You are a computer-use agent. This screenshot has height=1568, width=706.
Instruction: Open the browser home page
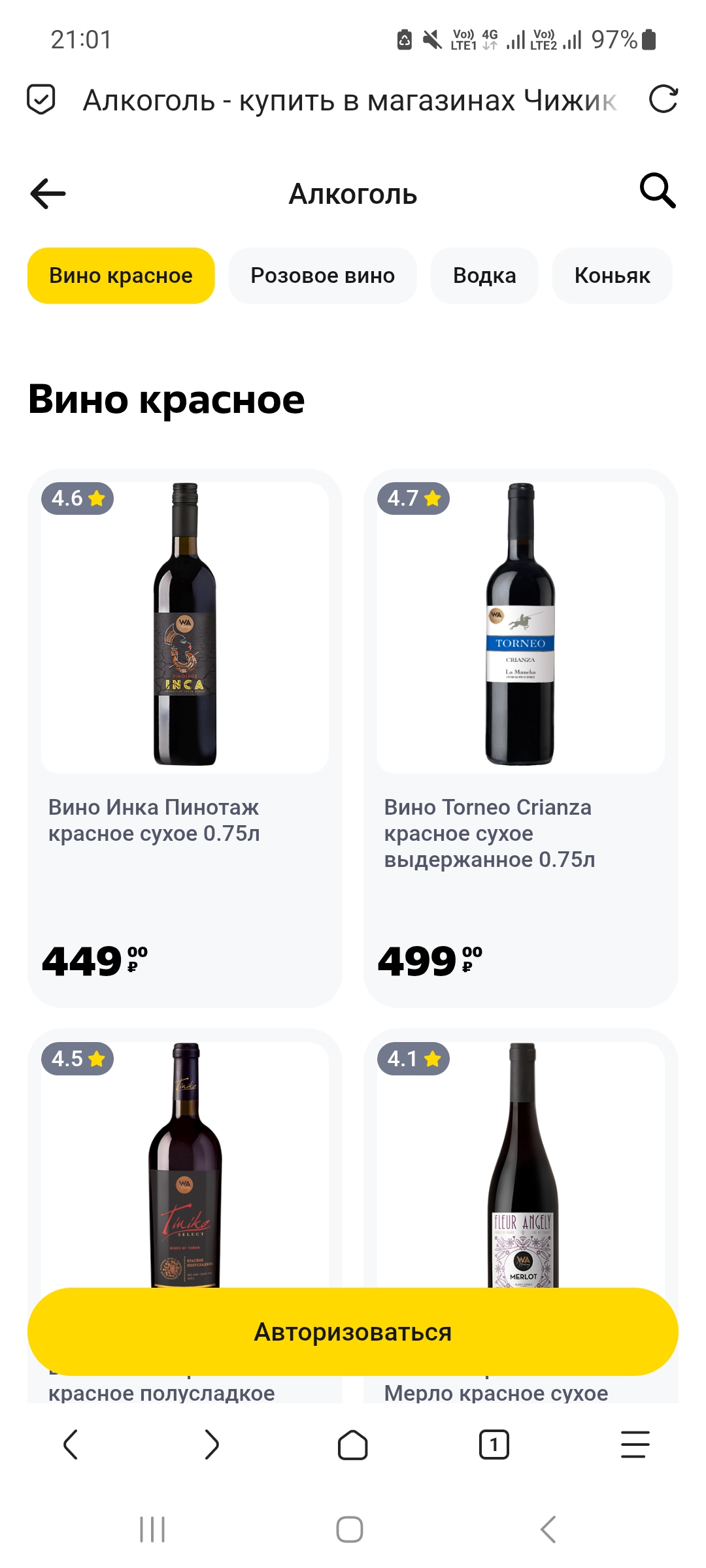(x=353, y=1445)
